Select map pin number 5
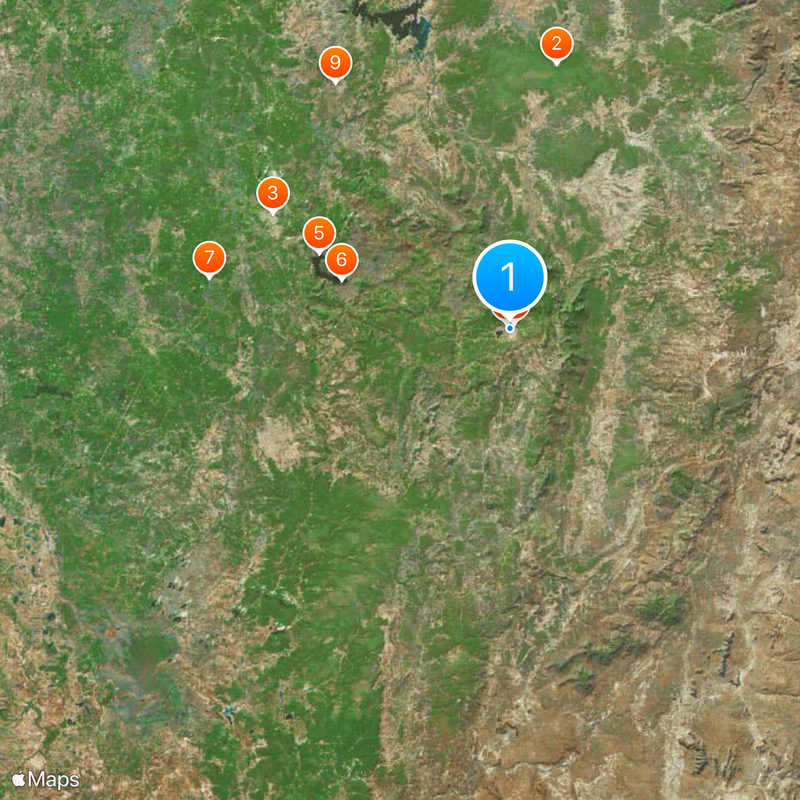The height and width of the screenshot is (800, 800). point(318,234)
